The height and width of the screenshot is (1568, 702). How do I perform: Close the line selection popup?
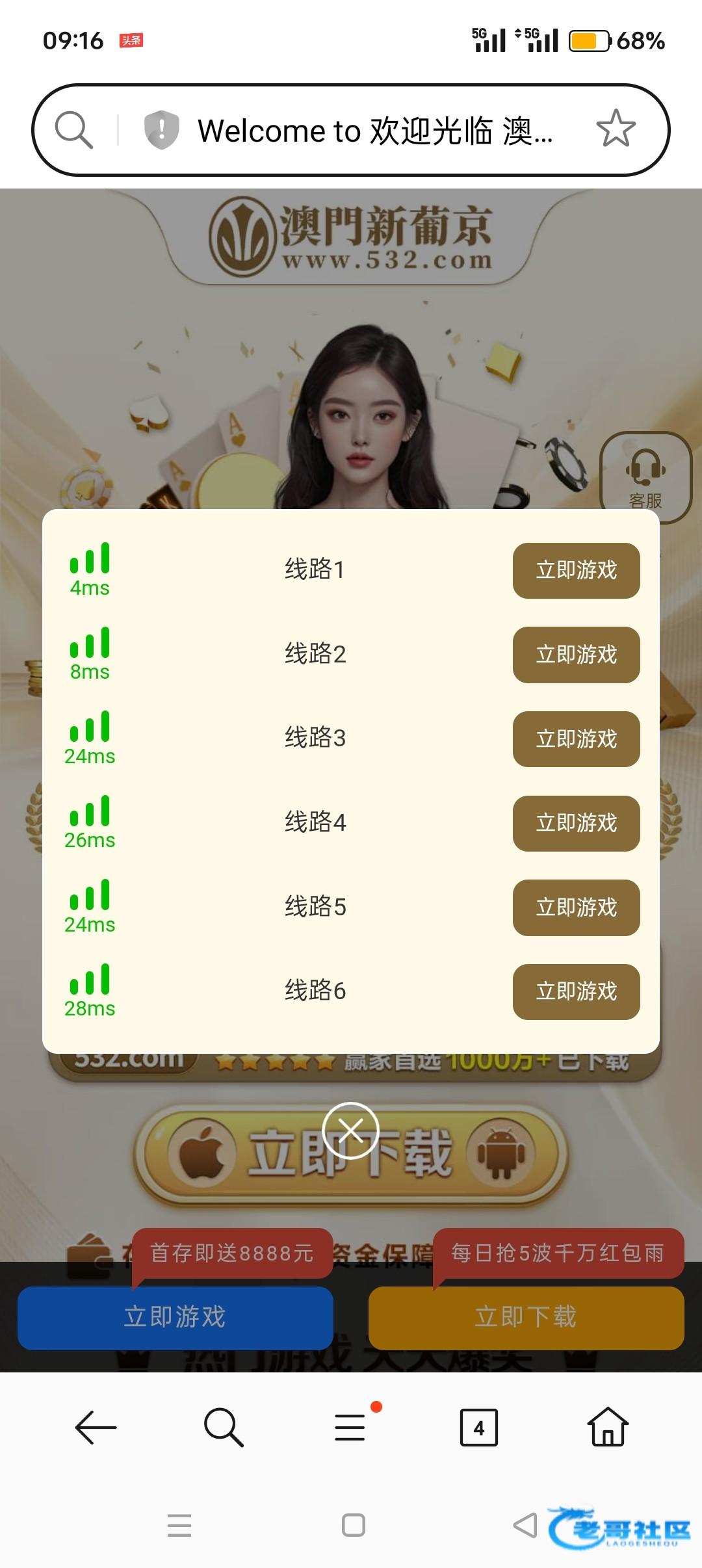(x=350, y=1130)
